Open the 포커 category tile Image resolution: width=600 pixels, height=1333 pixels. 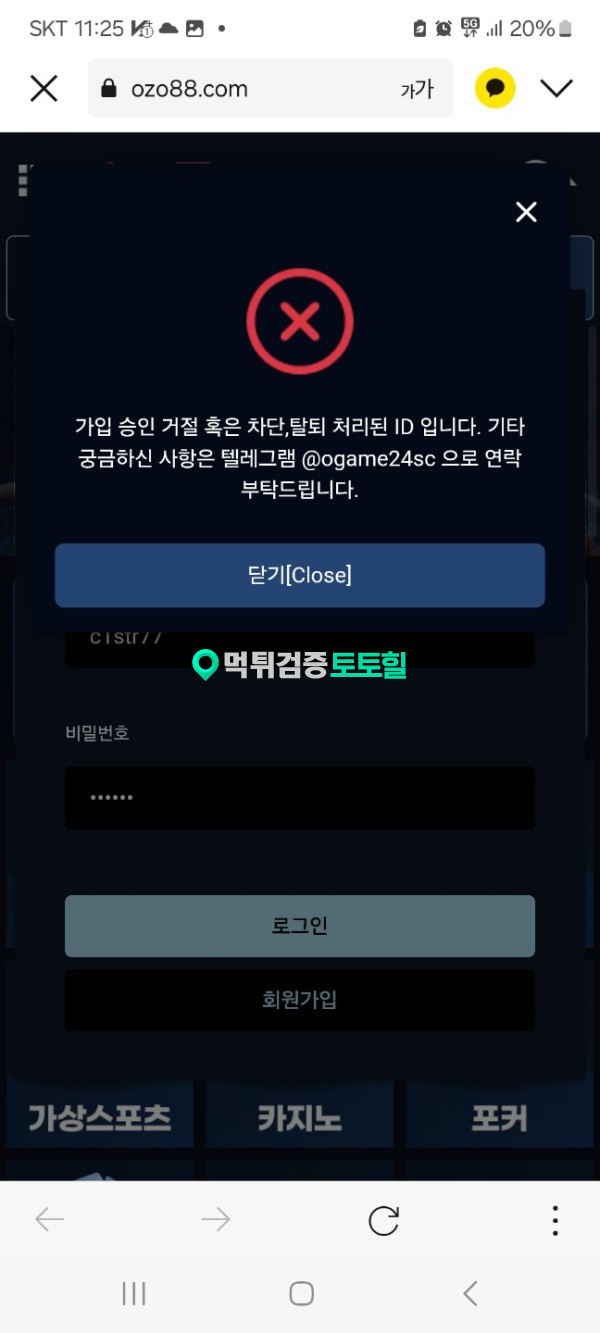pyautogui.click(x=498, y=1116)
